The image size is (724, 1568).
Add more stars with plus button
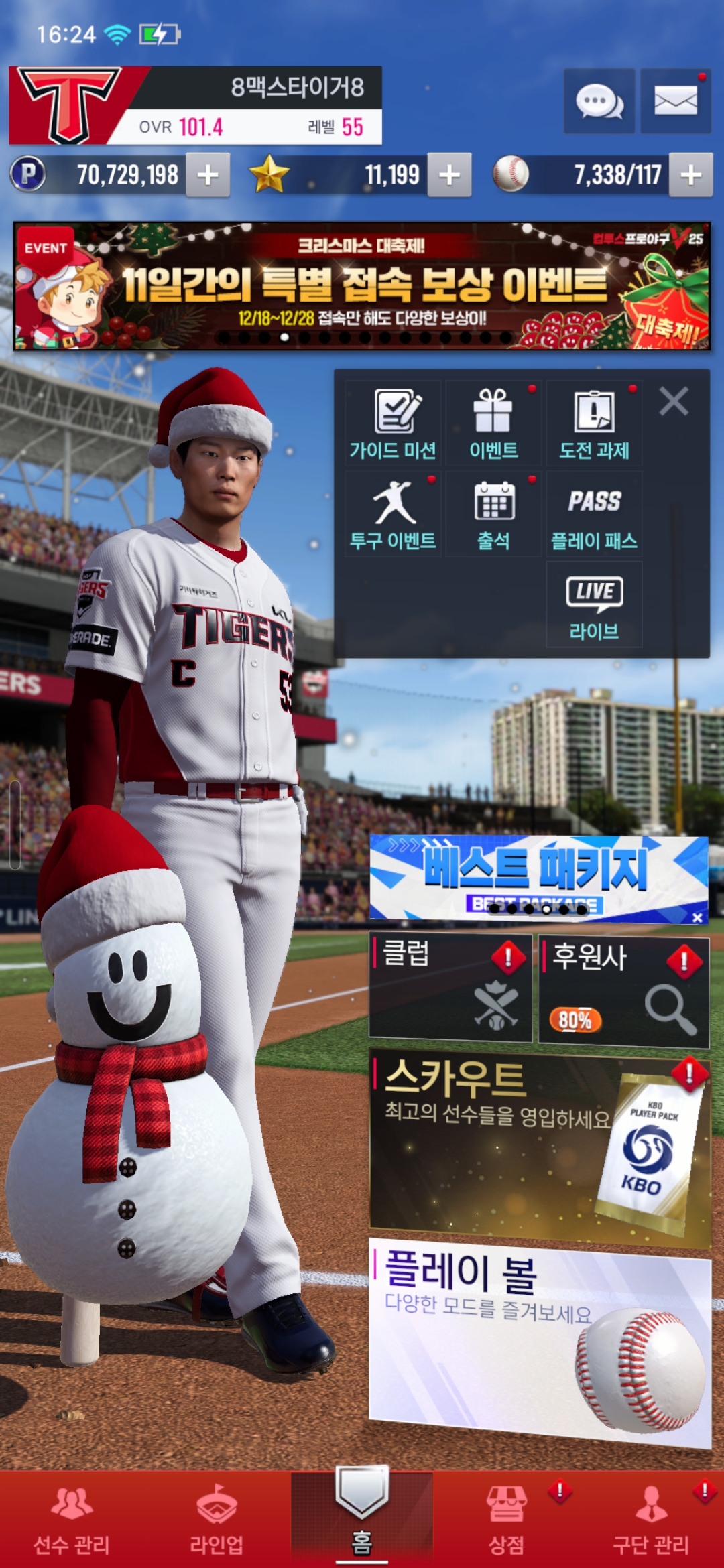click(449, 175)
